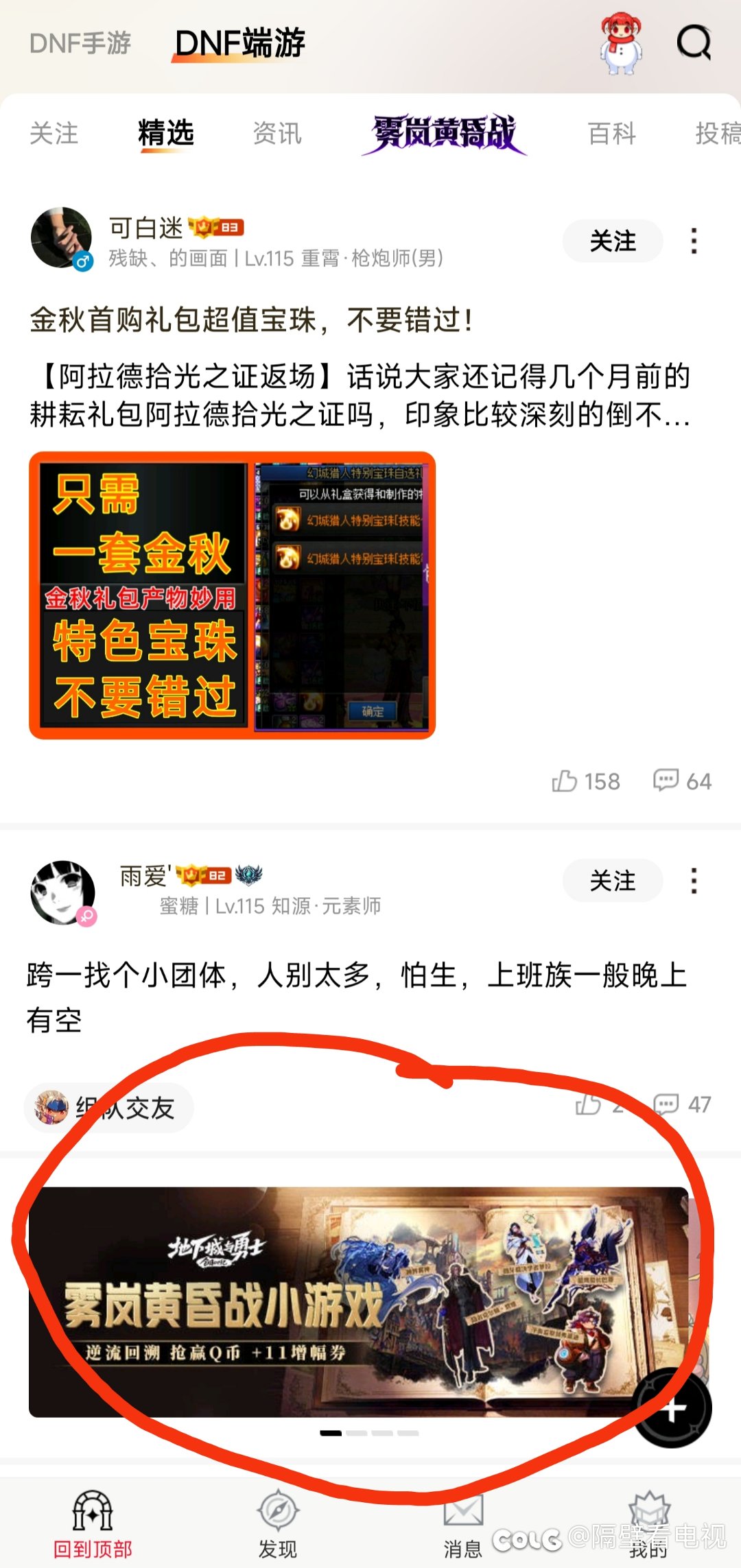Go to the 发现 tab
The width and height of the screenshot is (741, 1568).
pos(277,1524)
